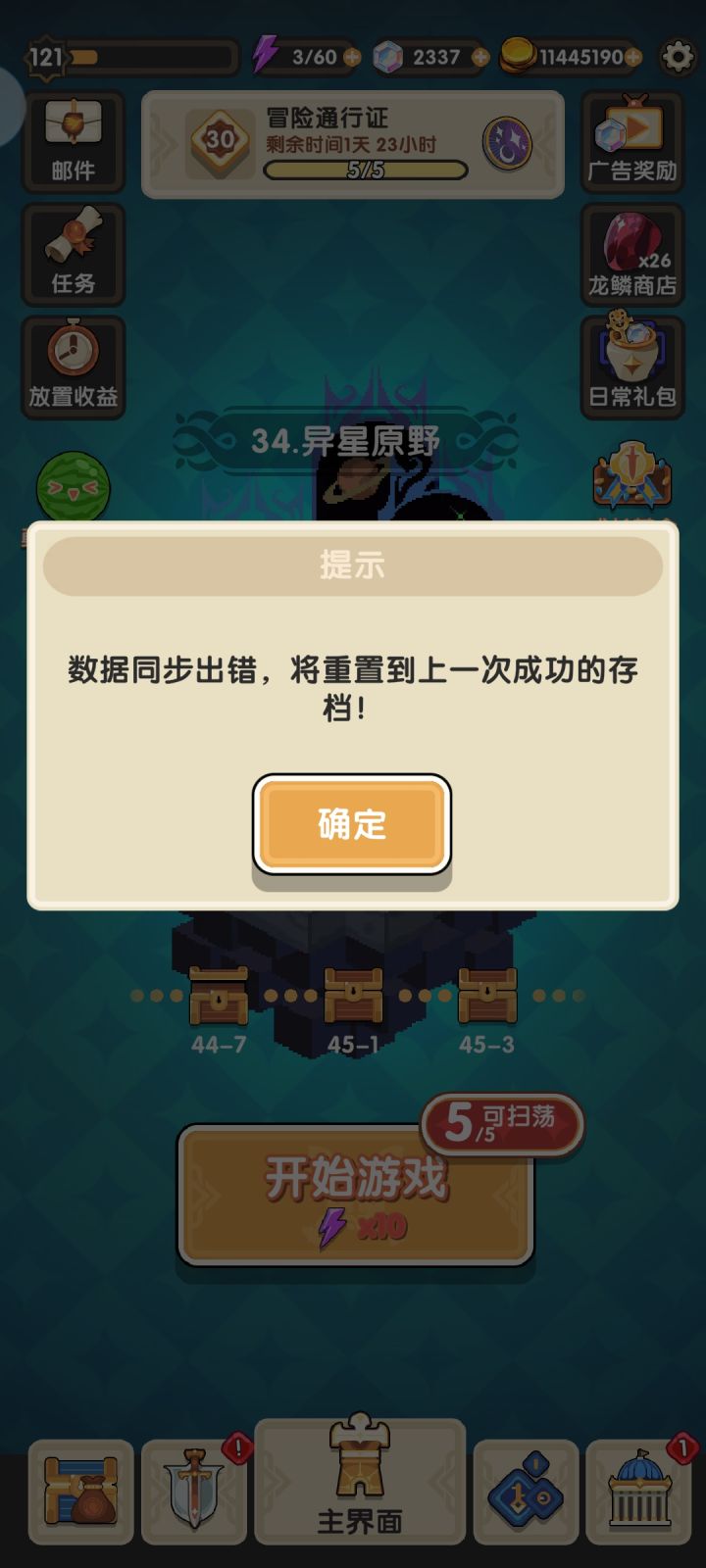Image resolution: width=706 pixels, height=1568 pixels.
Task: Open the 任务 quests icon
Action: coord(73,255)
